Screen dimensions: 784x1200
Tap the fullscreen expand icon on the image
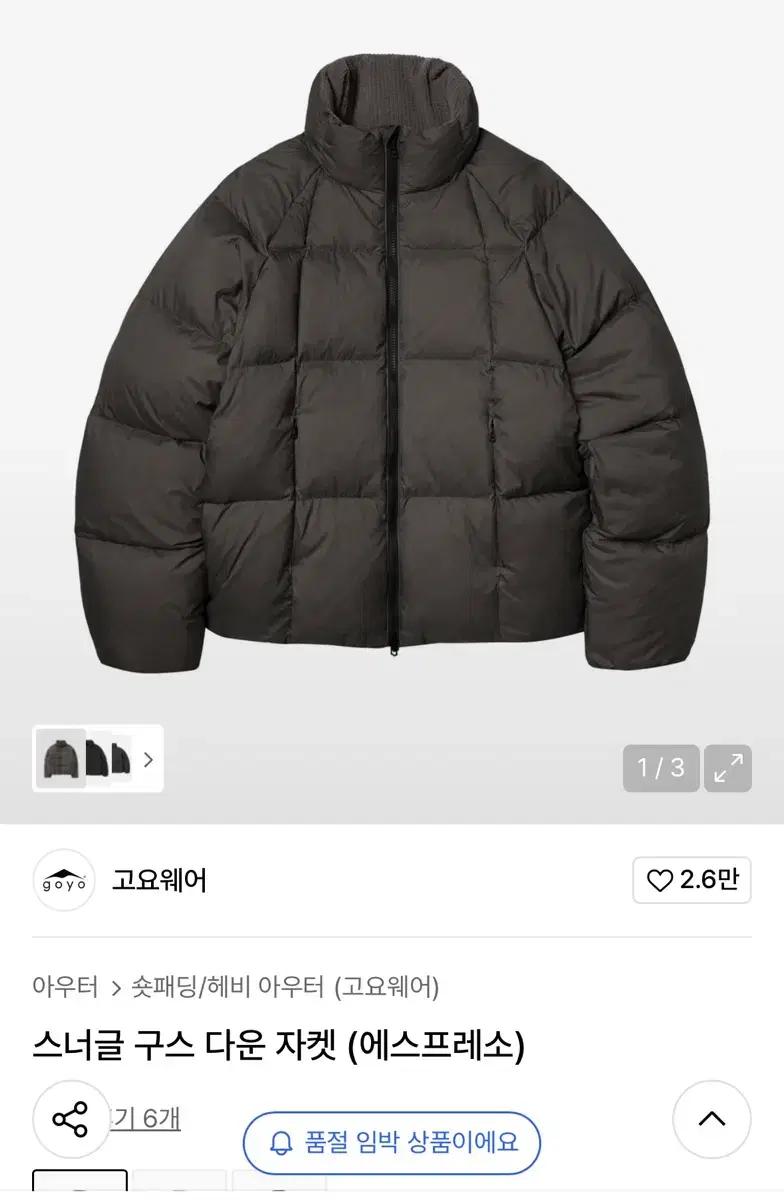[x=728, y=770]
